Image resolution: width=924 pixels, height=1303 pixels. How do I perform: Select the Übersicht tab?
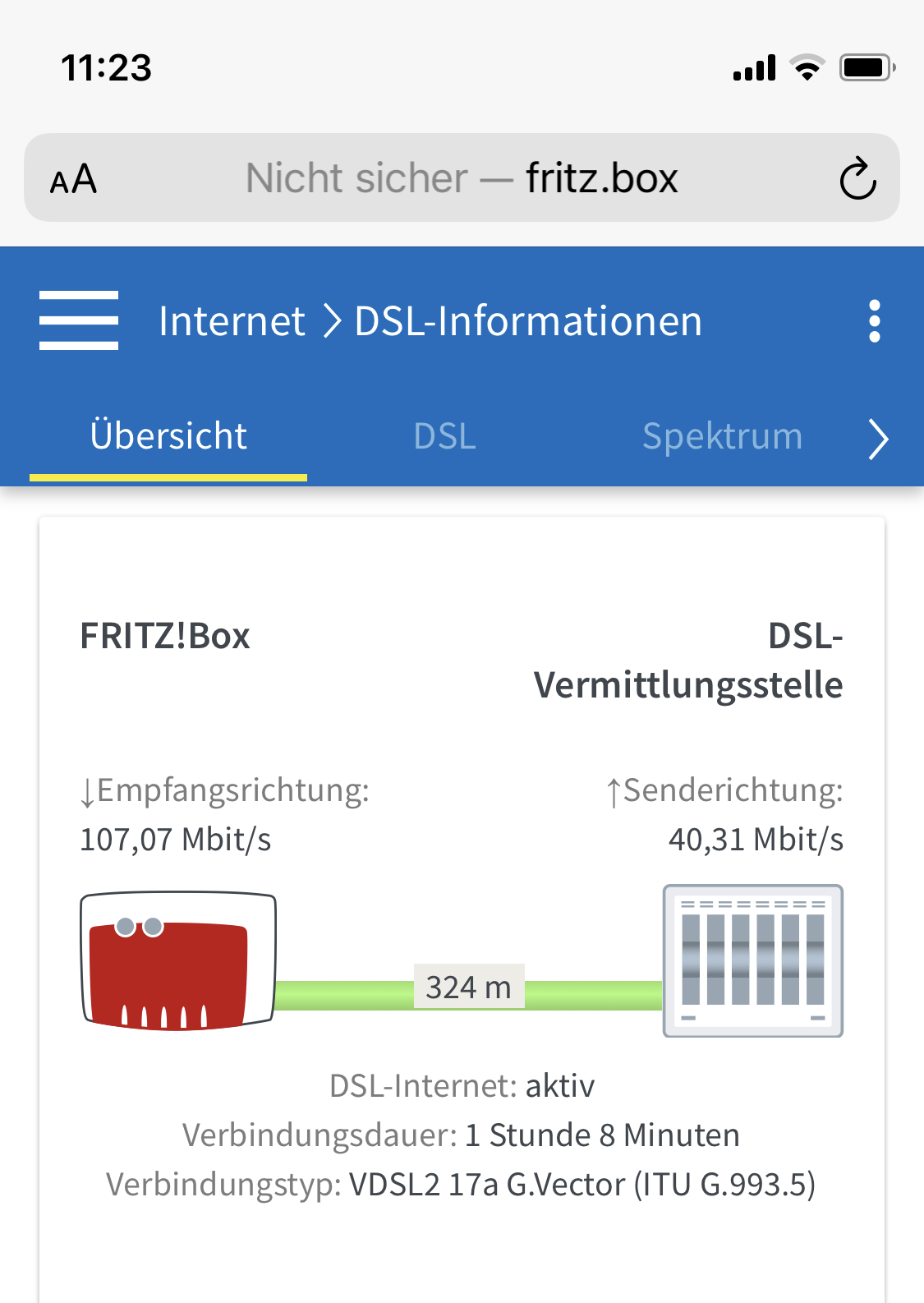tap(168, 436)
